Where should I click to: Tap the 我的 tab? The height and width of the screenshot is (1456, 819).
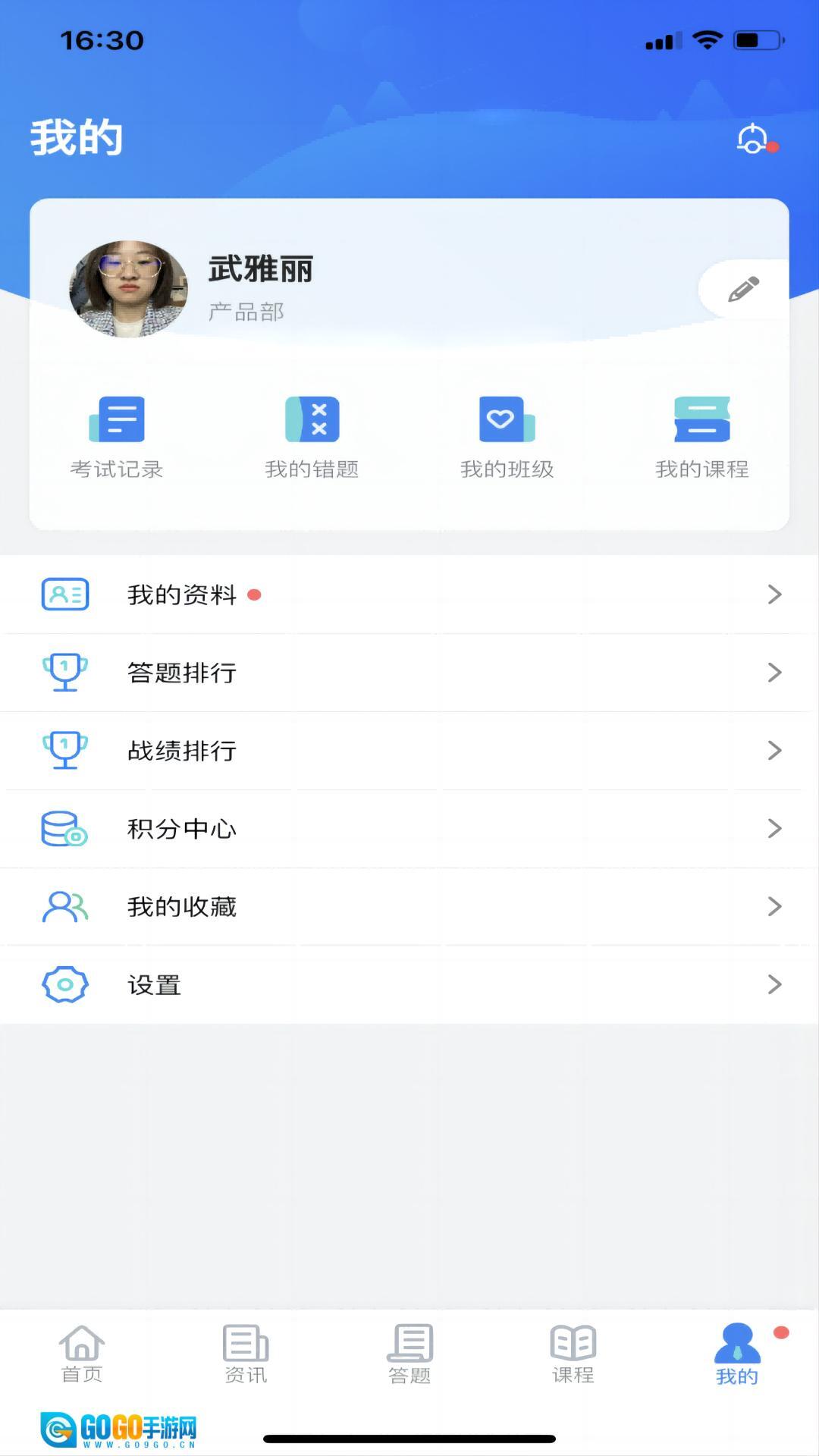(737, 1354)
